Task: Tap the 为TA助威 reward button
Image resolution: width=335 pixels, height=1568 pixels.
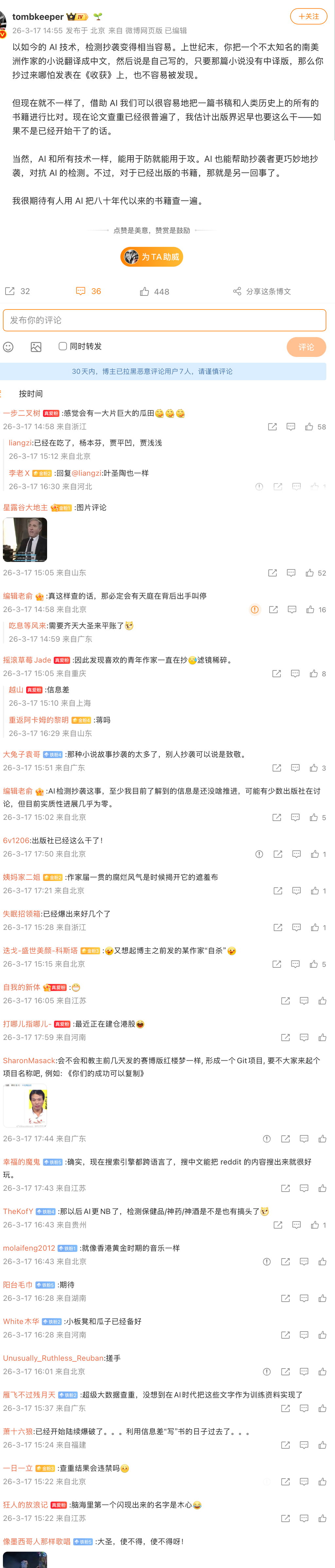Action: pyautogui.click(x=151, y=257)
